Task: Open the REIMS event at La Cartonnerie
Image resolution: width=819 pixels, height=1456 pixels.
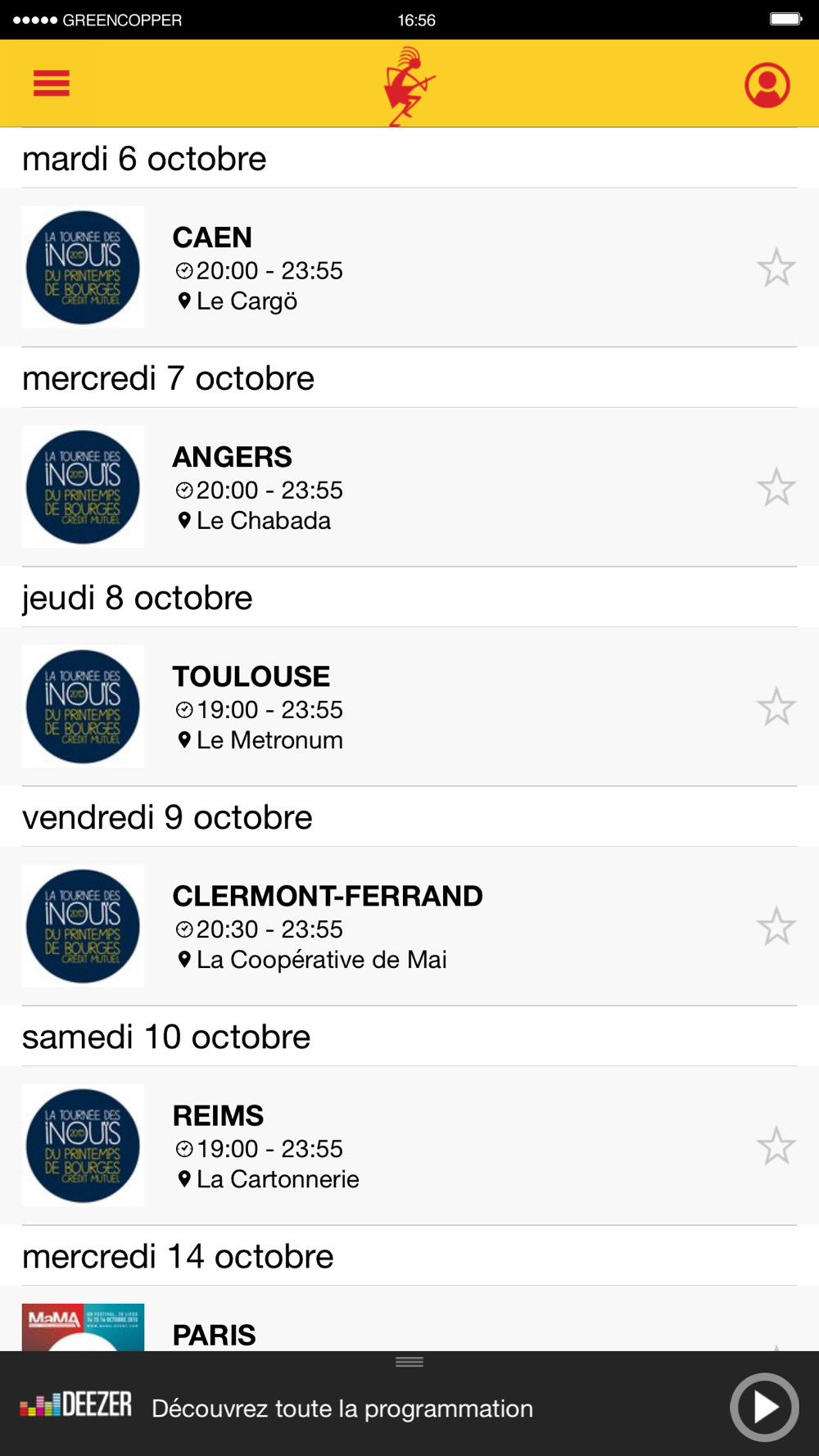Action: point(409,1146)
